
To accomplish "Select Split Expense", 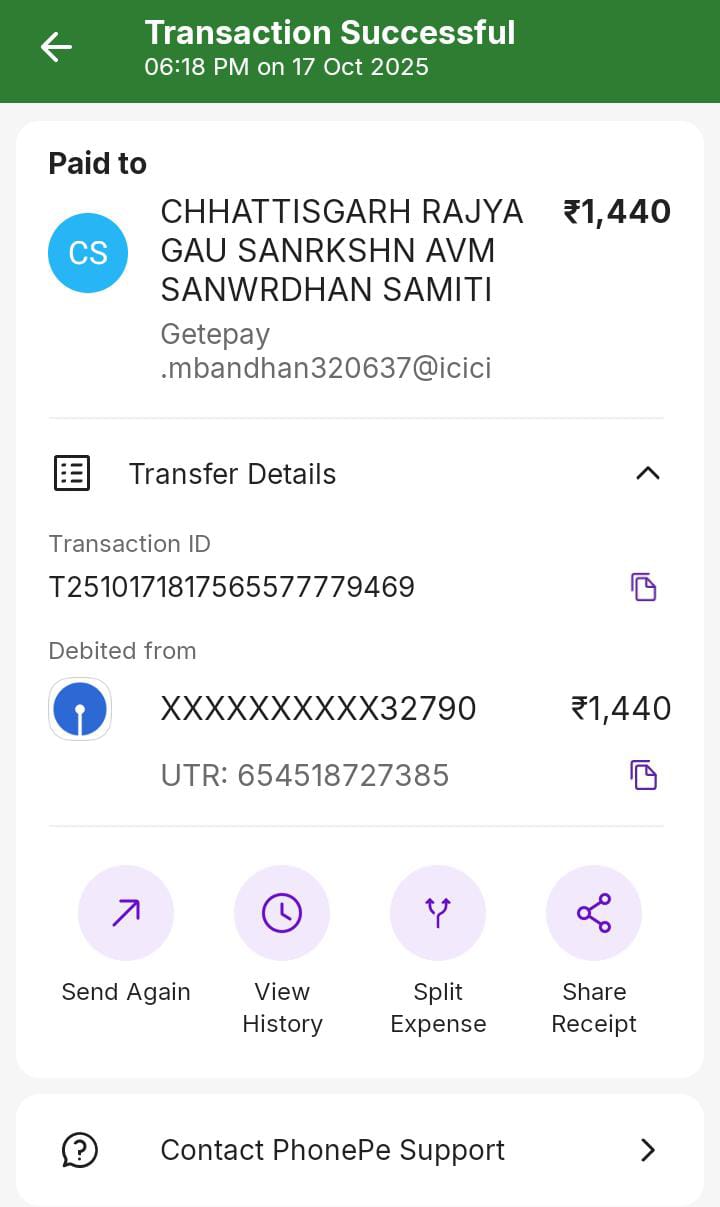I will [438, 913].
